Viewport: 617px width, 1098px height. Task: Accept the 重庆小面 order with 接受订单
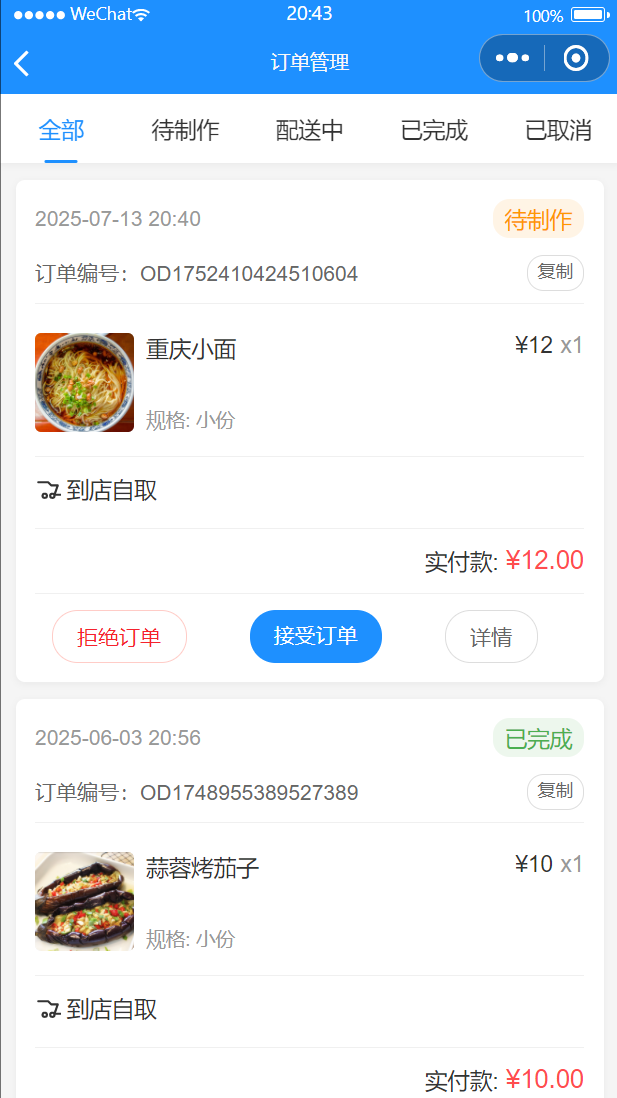tap(316, 637)
